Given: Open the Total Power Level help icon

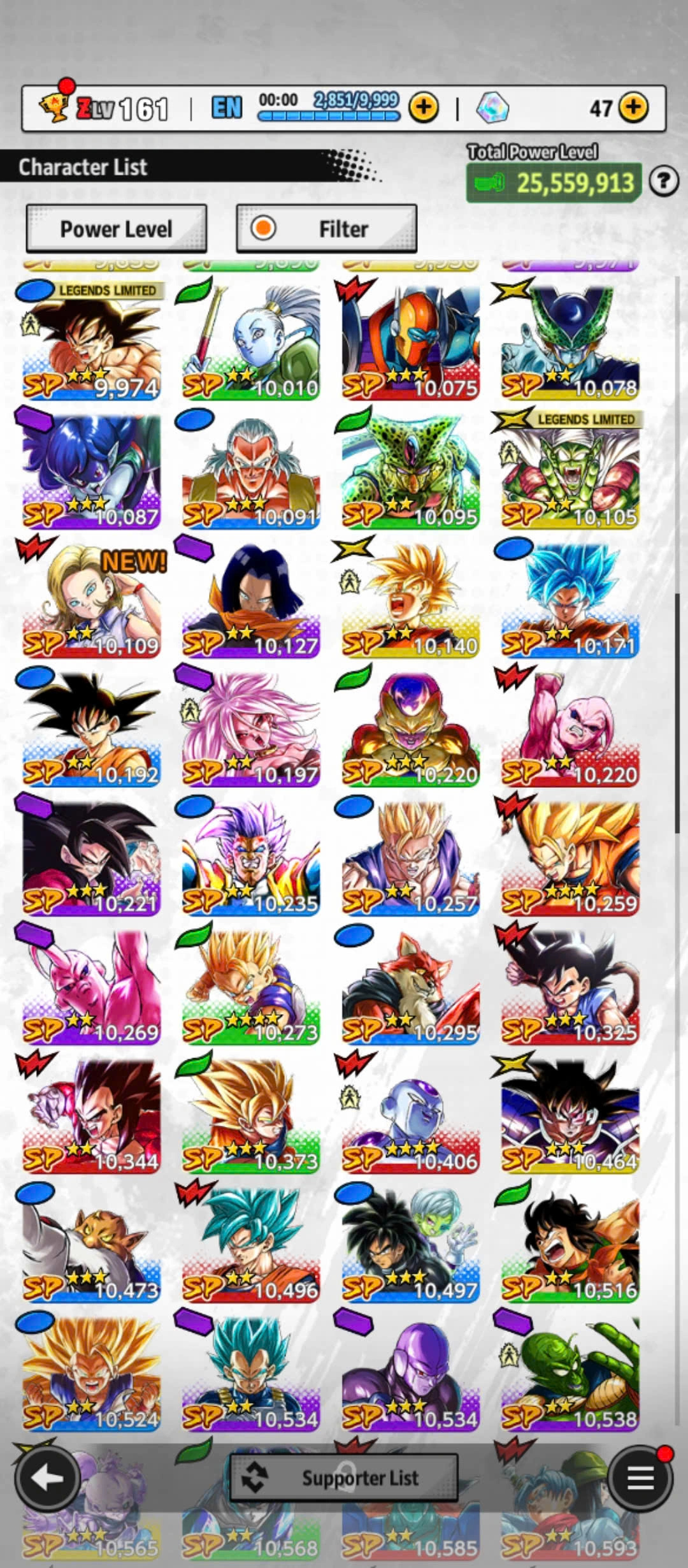Looking at the screenshot, I should [x=663, y=182].
